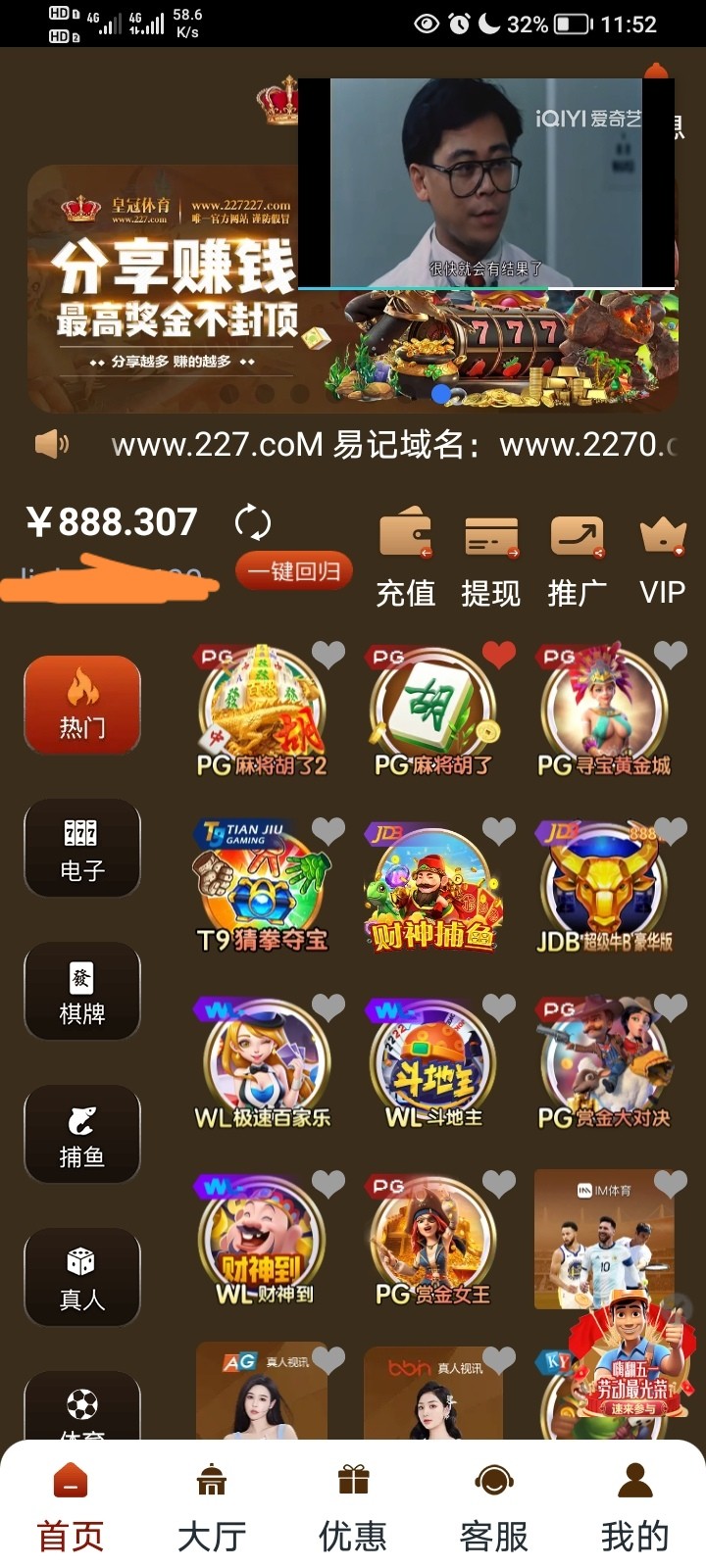Select the 棋牌 category

tap(82, 991)
